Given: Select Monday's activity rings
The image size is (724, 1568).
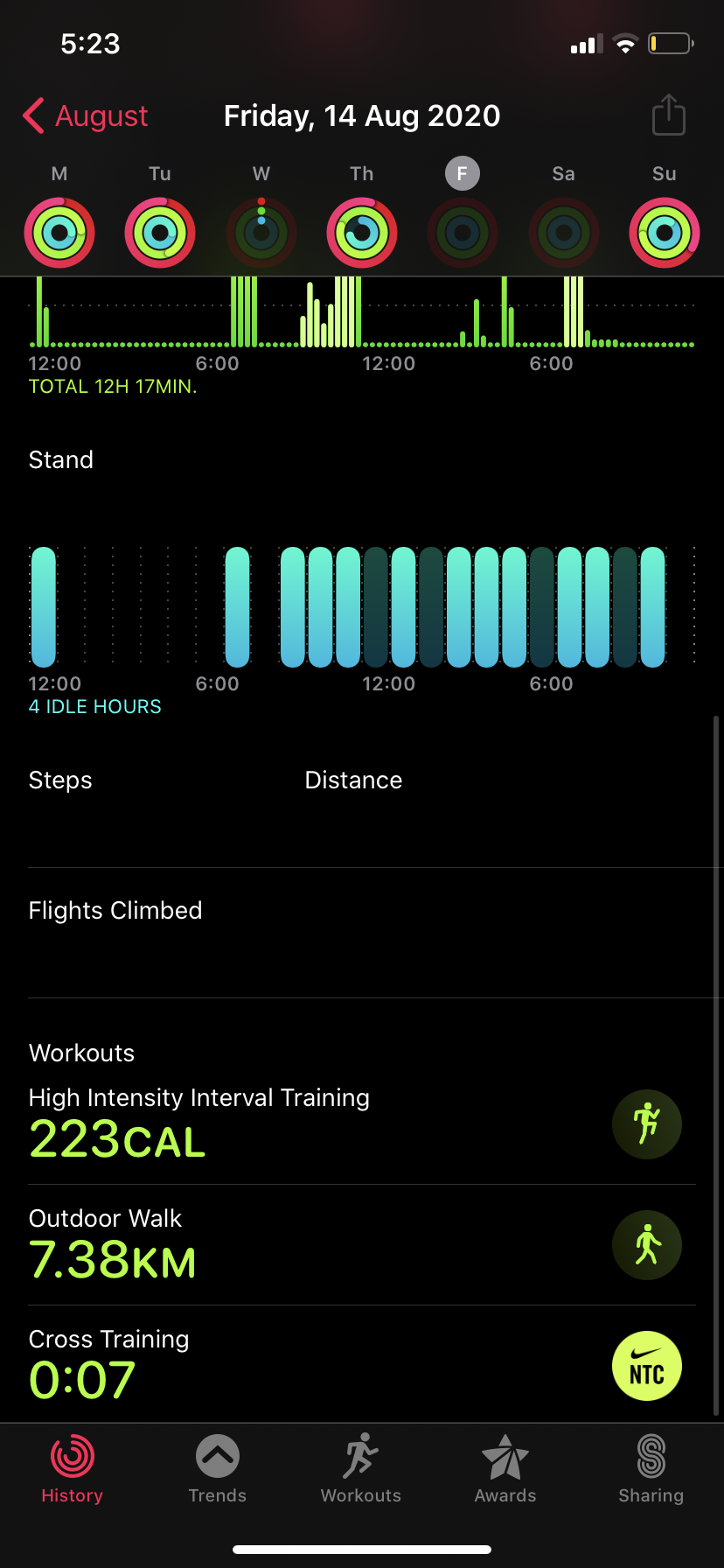Looking at the screenshot, I should 59,232.
